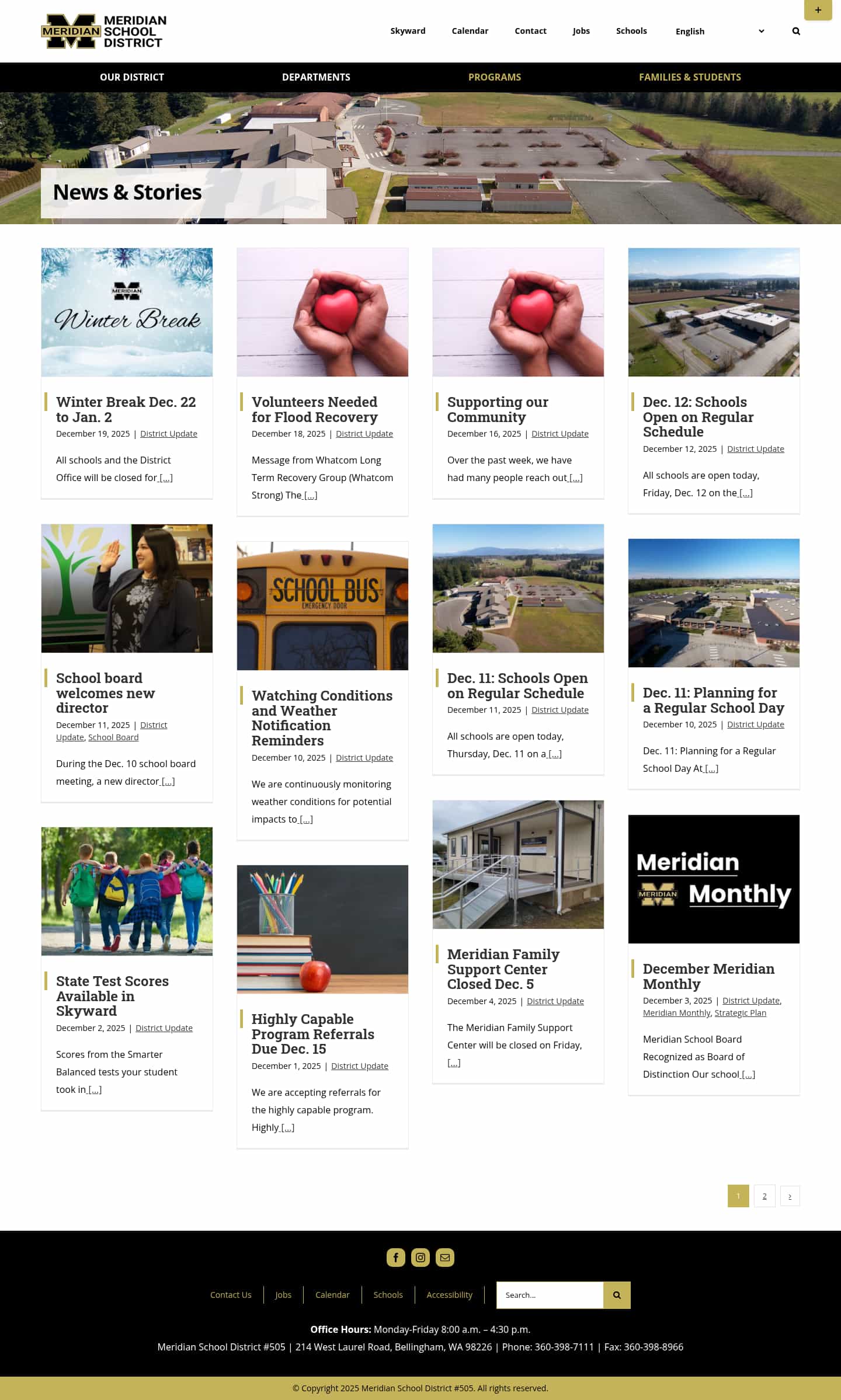The height and width of the screenshot is (1400, 841).
Task: Open page 2 of news results
Action: [x=764, y=1196]
